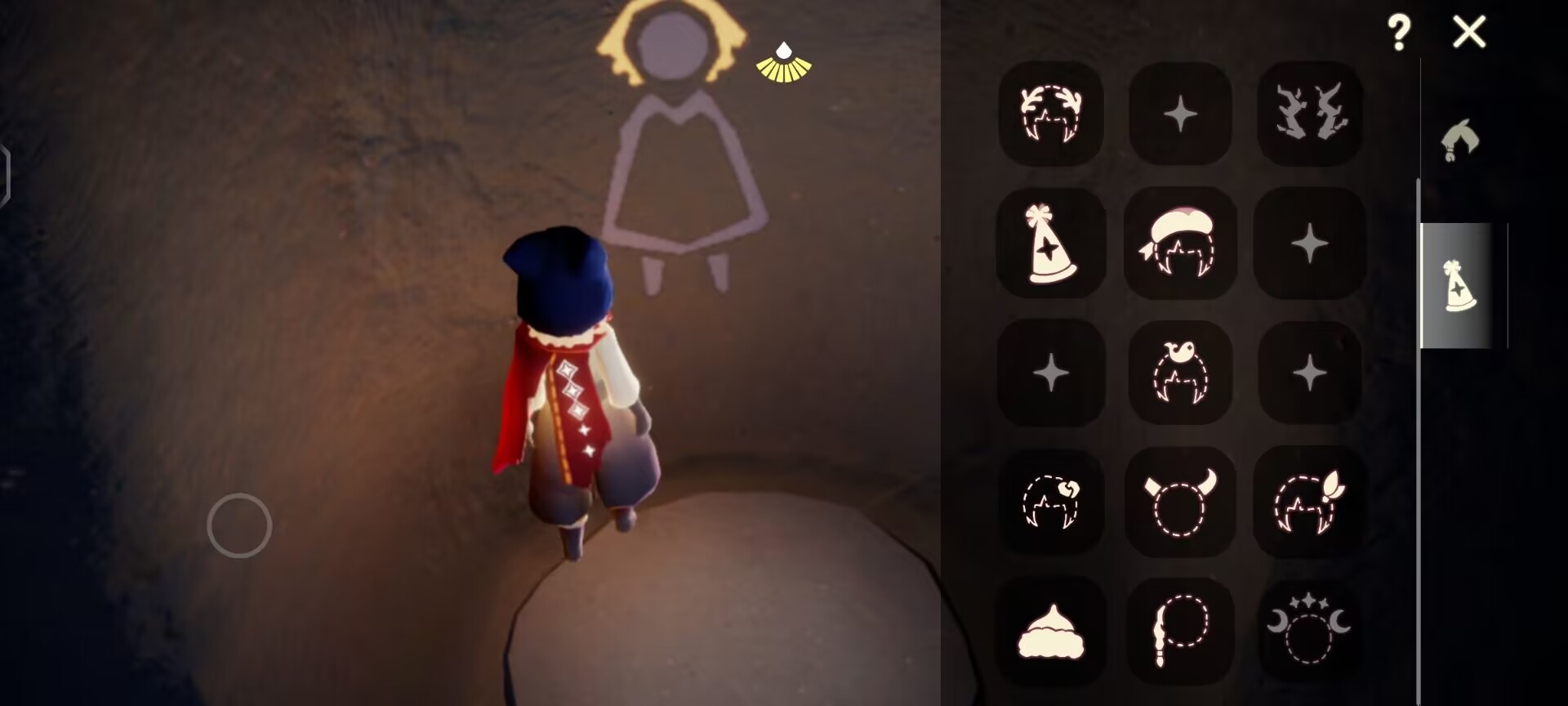Equip the party hat item

coord(1051,244)
